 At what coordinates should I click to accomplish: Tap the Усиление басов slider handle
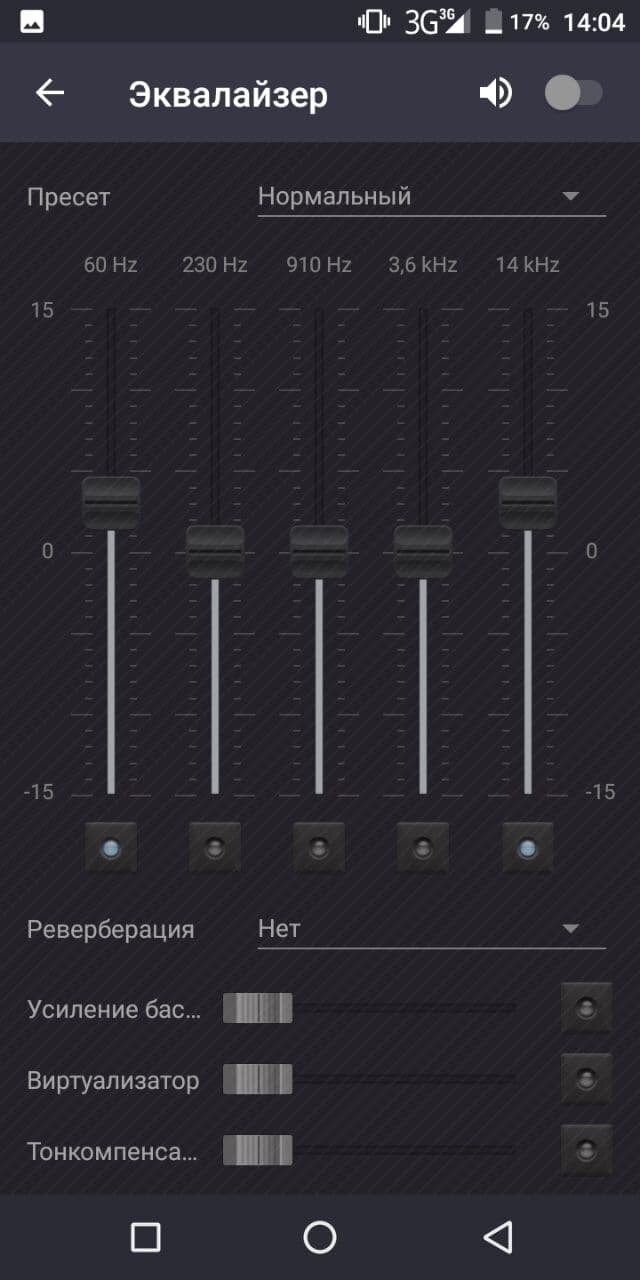click(257, 1008)
